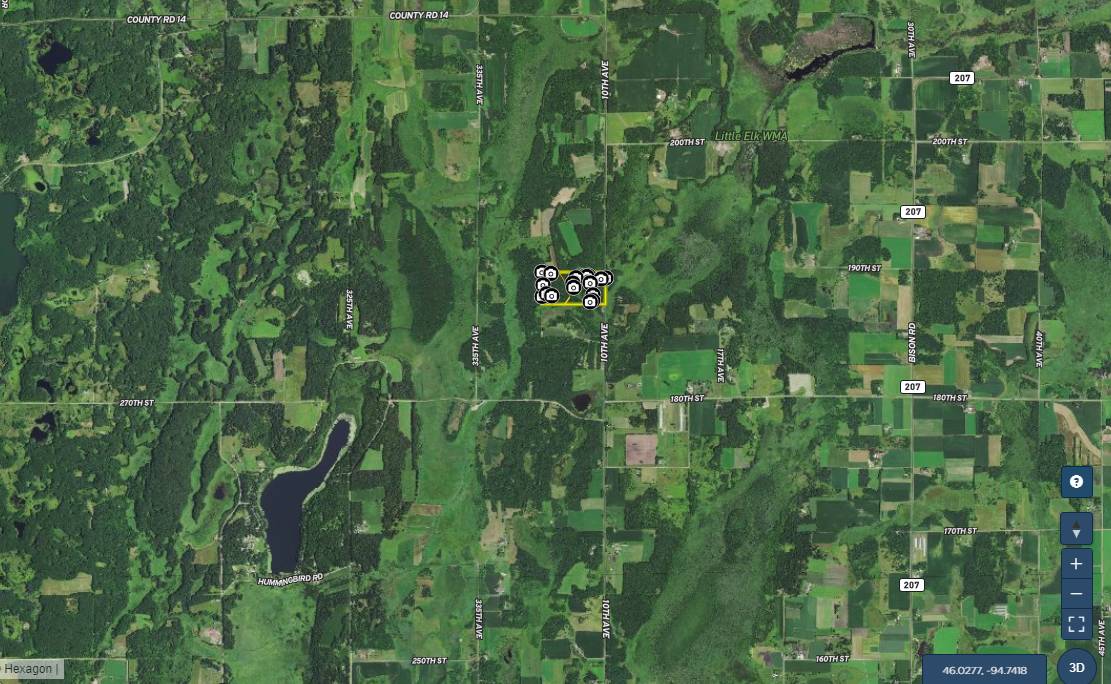Enter fullscreen map view
The image size is (1111, 684).
1076,625
